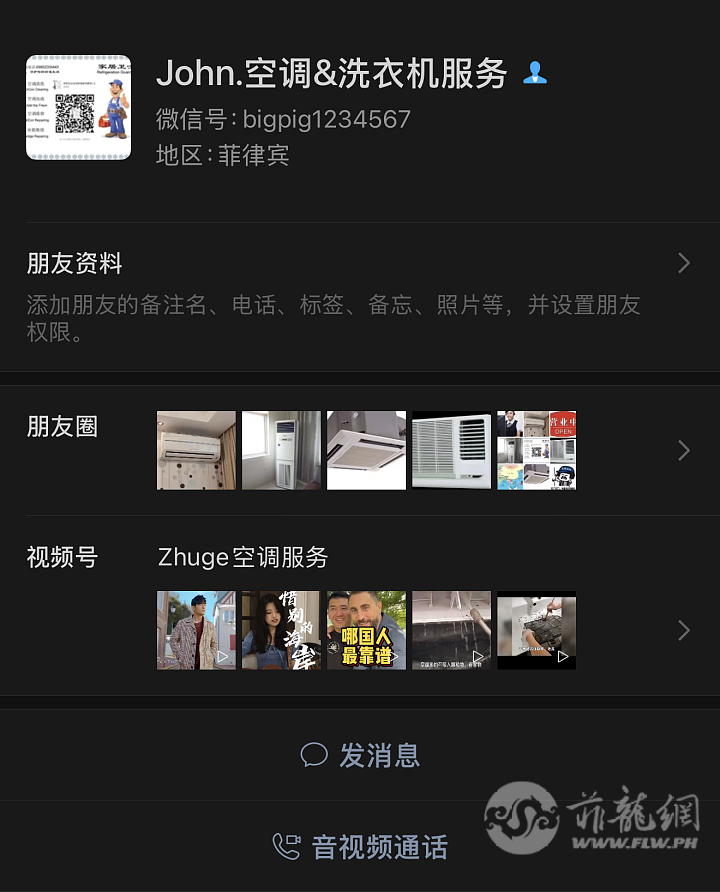
Task: View the window-type air conditioner photo
Action: pyautogui.click(x=451, y=450)
